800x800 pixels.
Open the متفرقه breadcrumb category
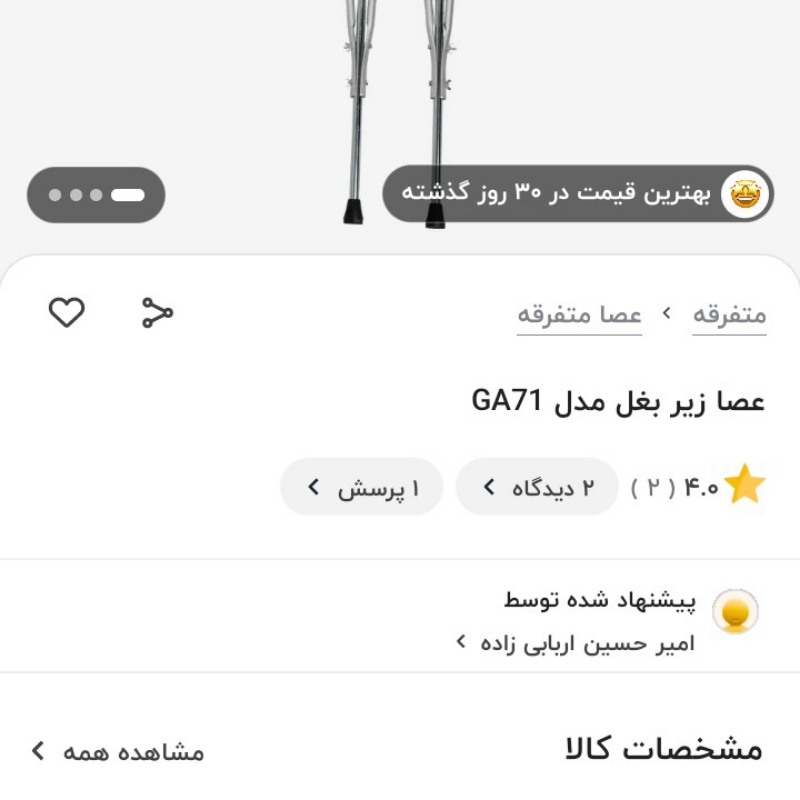[729, 315]
